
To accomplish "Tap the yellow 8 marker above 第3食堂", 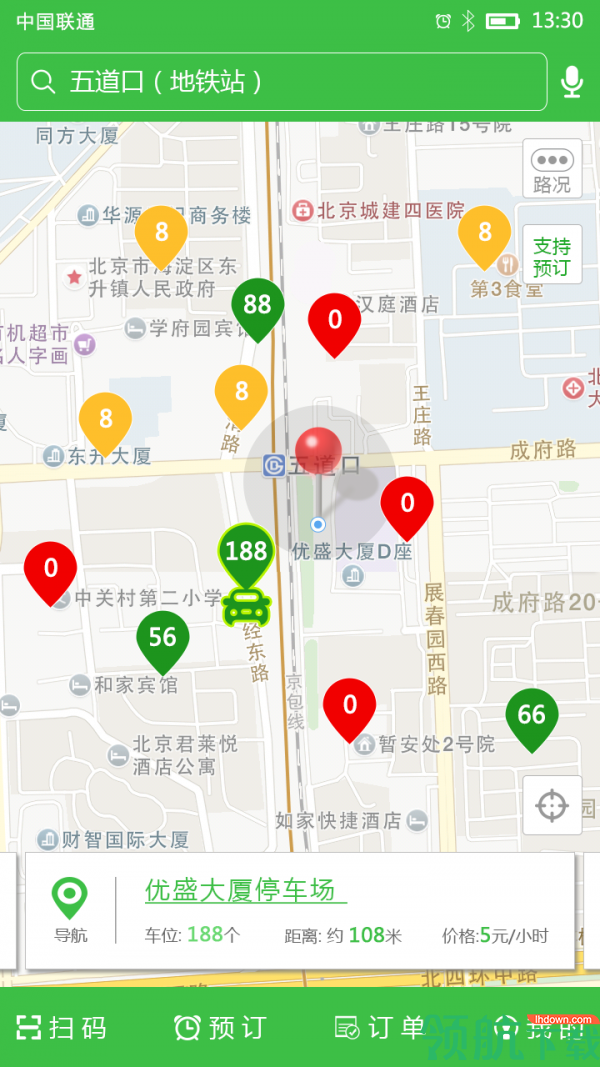I will [x=485, y=233].
